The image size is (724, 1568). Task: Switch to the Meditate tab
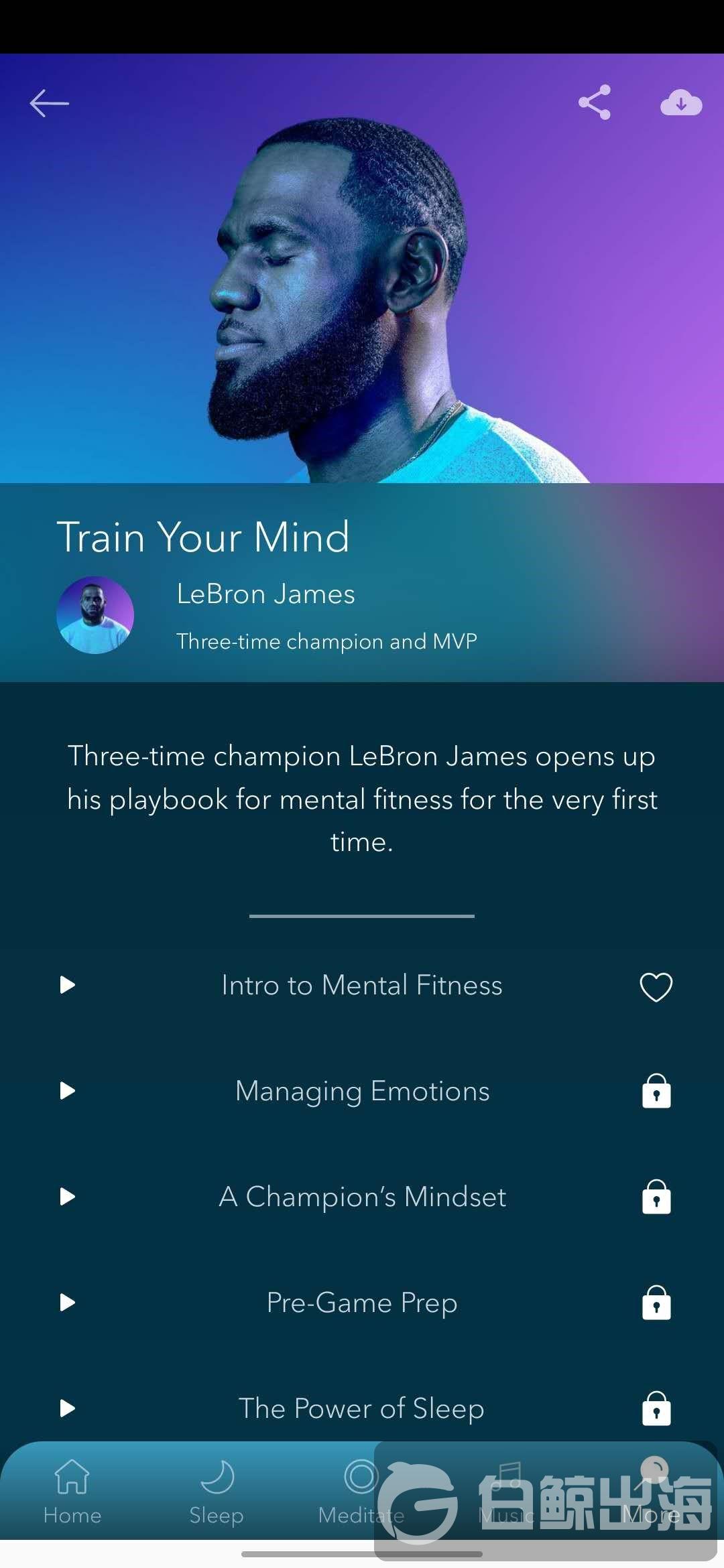[361, 1492]
